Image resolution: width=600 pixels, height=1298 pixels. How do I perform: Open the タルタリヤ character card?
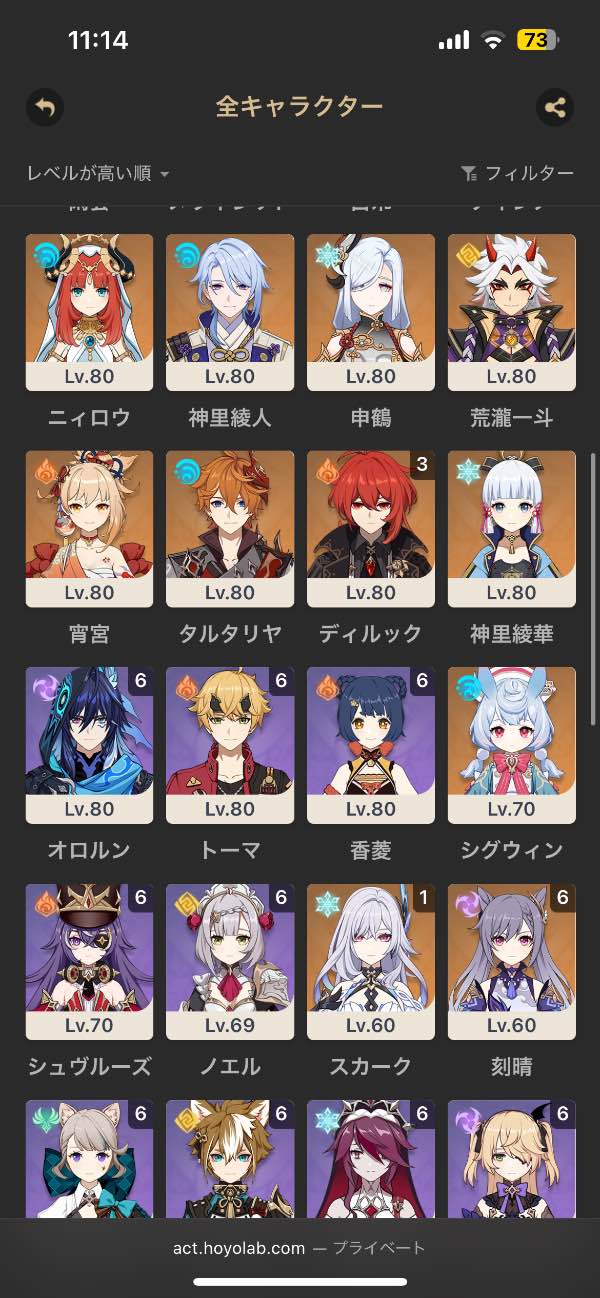pyautogui.click(x=230, y=528)
